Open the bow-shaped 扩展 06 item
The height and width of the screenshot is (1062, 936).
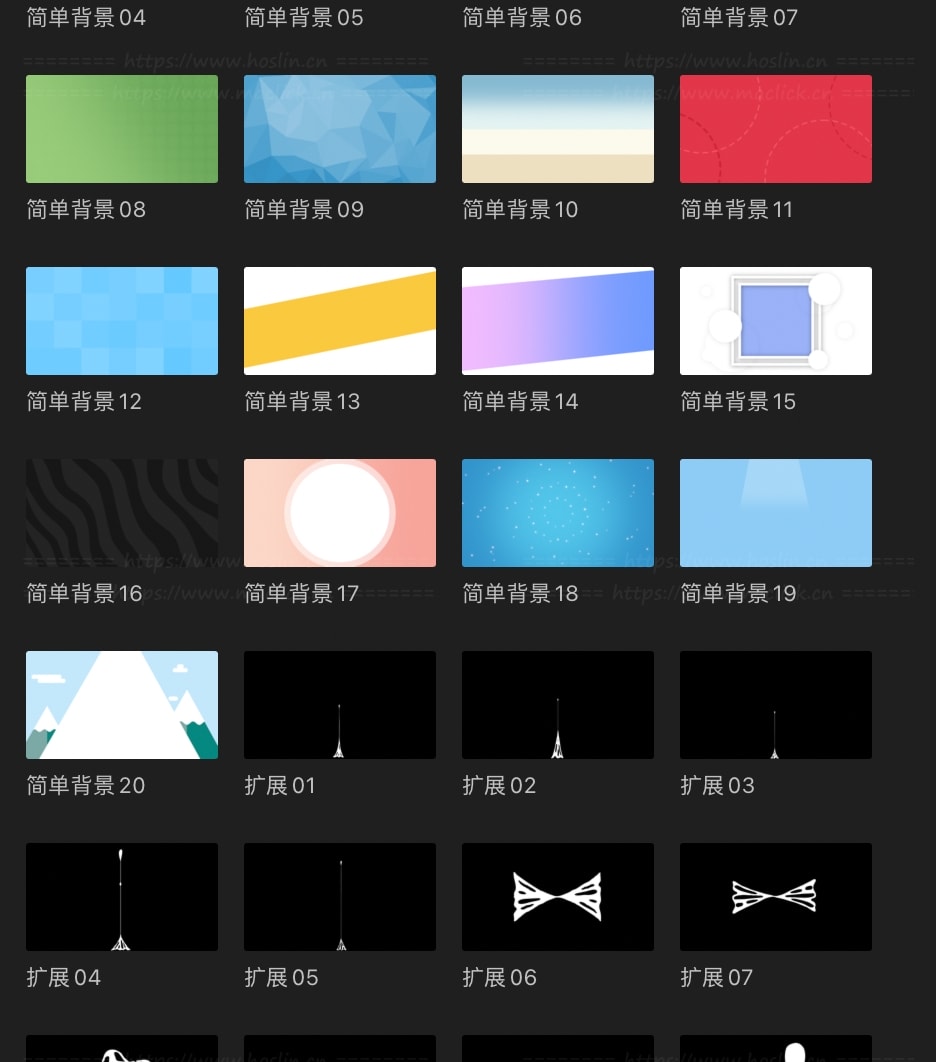557,897
